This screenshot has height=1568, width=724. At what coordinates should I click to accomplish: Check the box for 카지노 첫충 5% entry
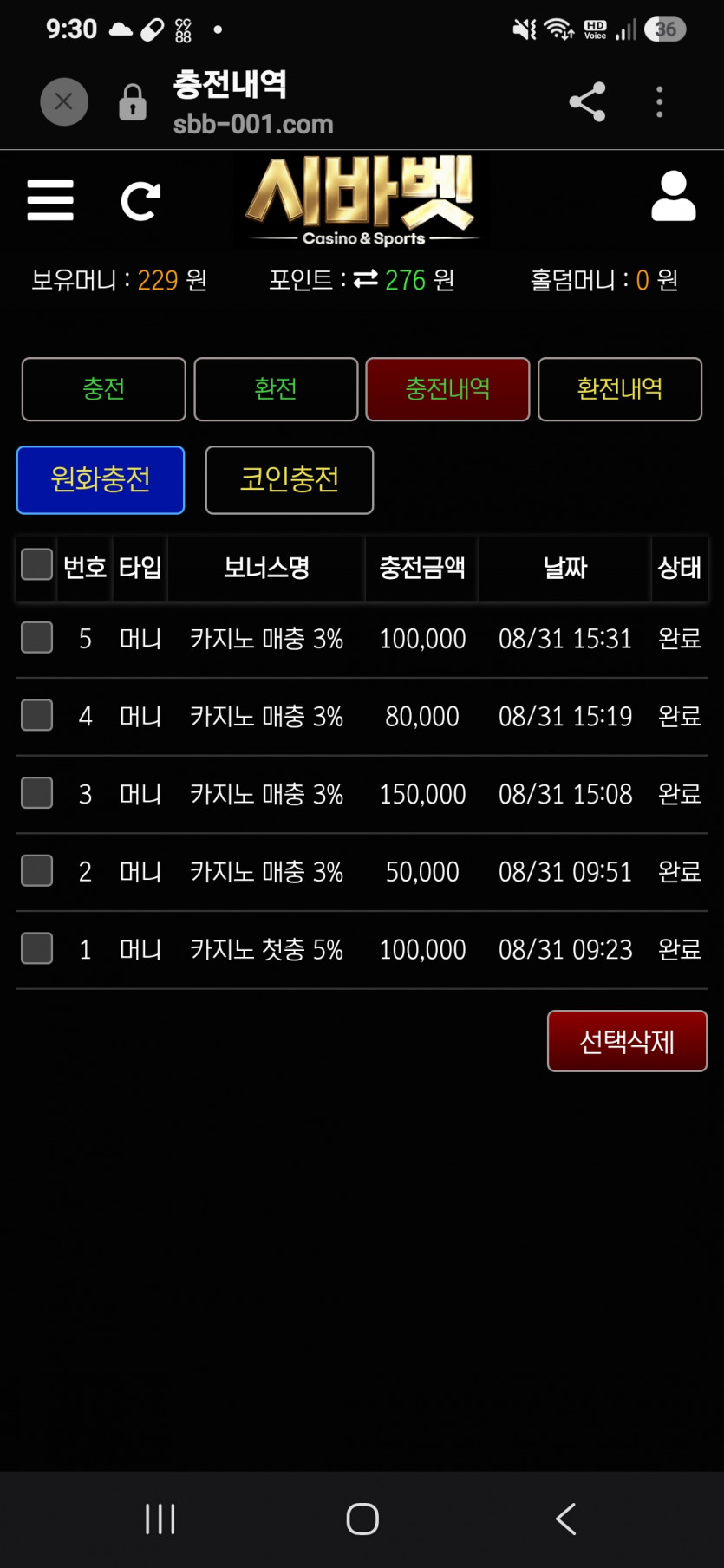pos(36,948)
